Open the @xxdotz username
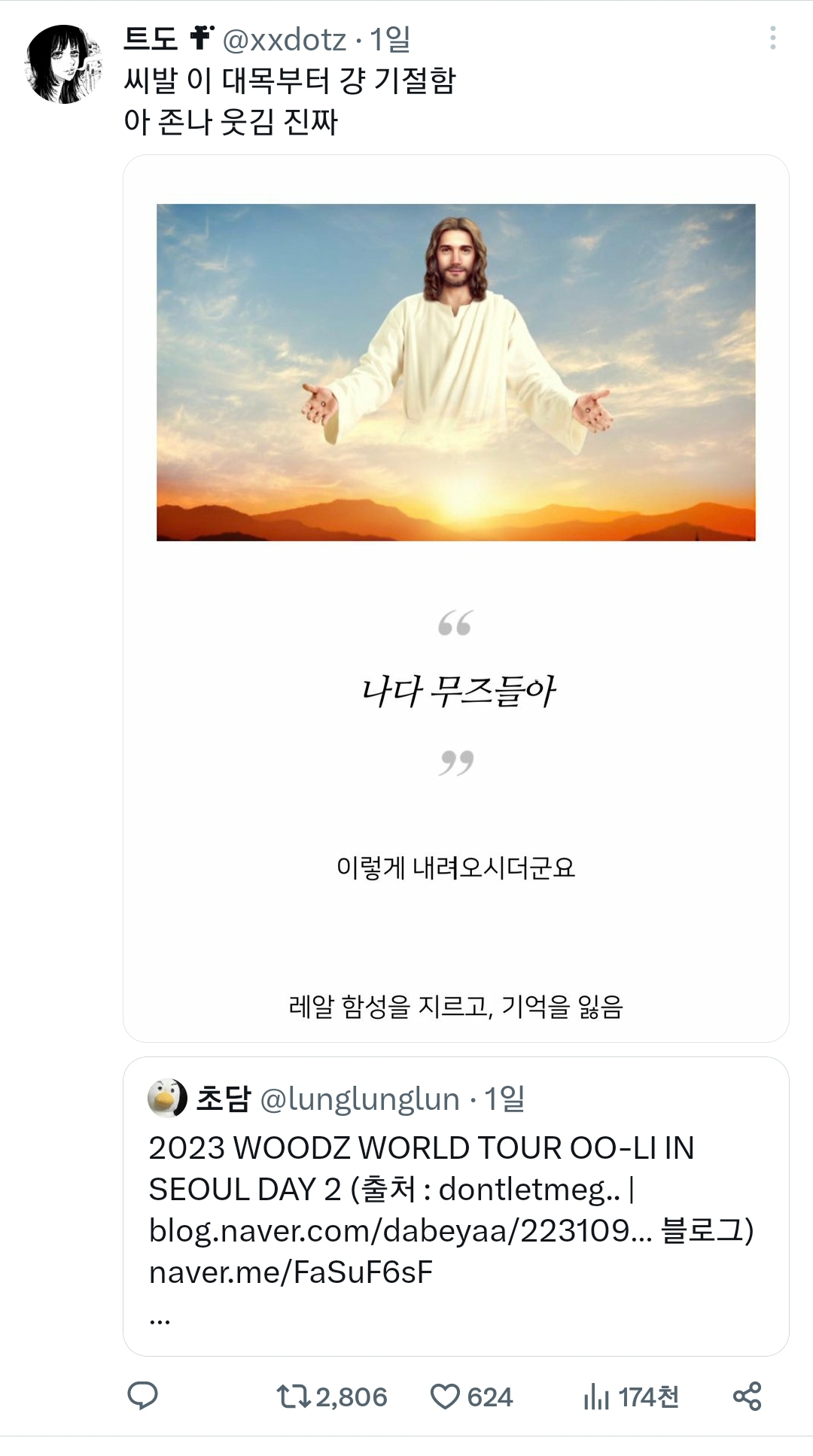Screen dimensions: 813x1456 (285, 39)
